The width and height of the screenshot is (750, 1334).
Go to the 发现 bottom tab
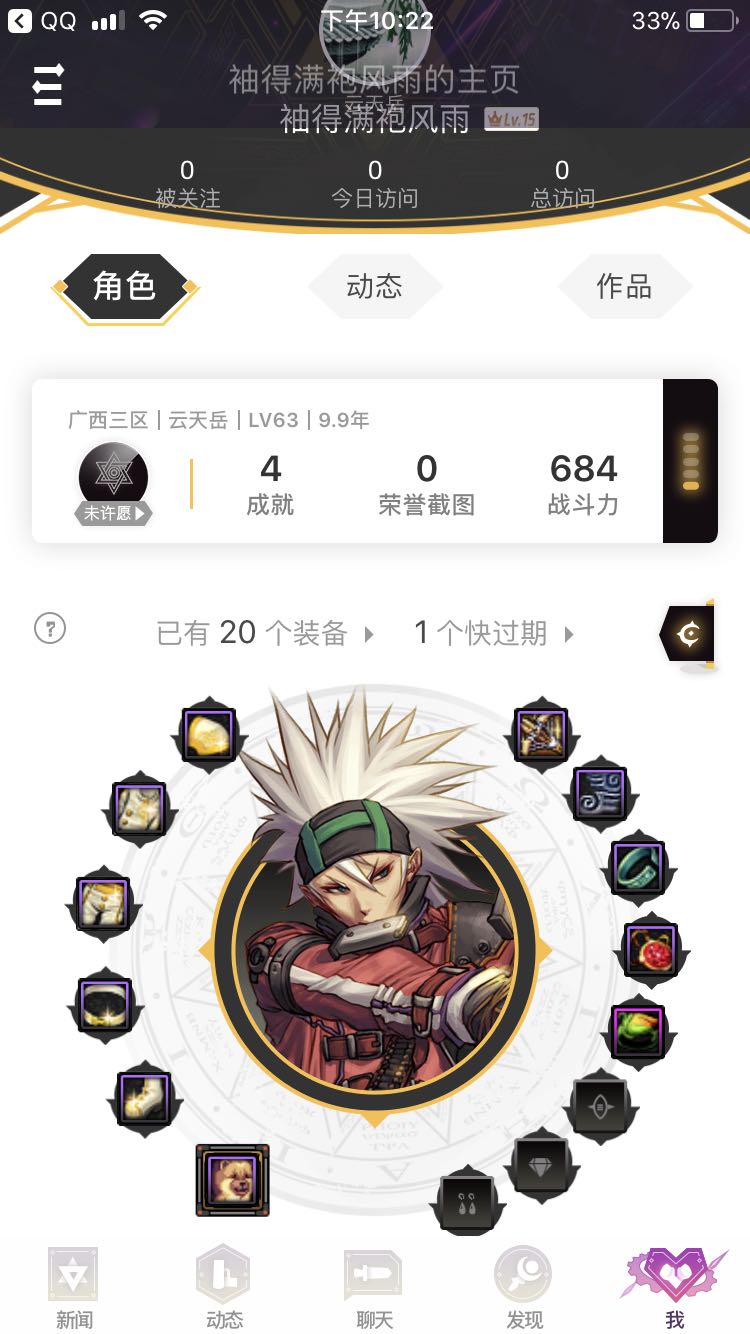[x=523, y=1288]
